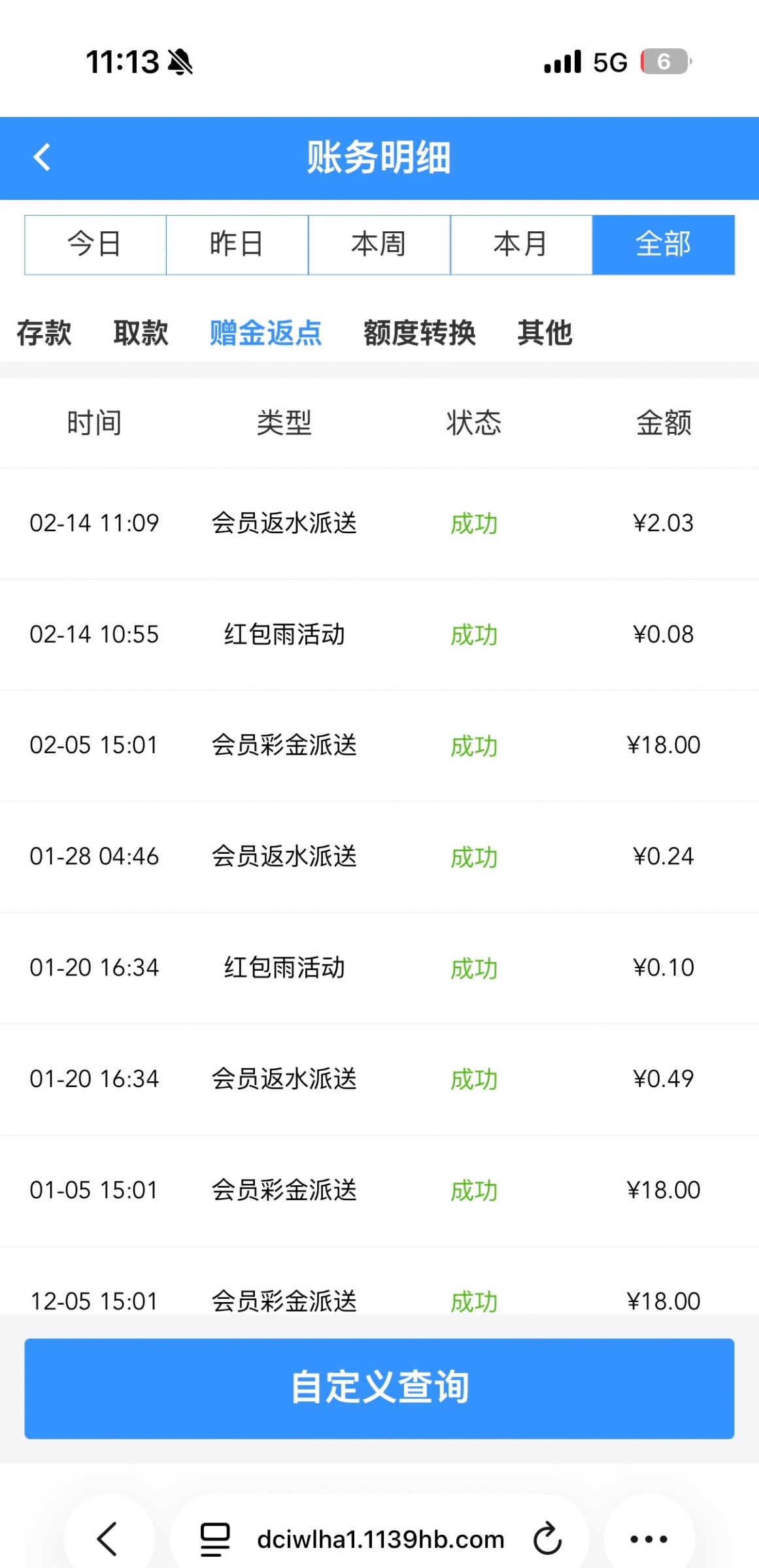Open the browser more options menu
The width and height of the screenshot is (759, 1568).
[x=649, y=1539]
